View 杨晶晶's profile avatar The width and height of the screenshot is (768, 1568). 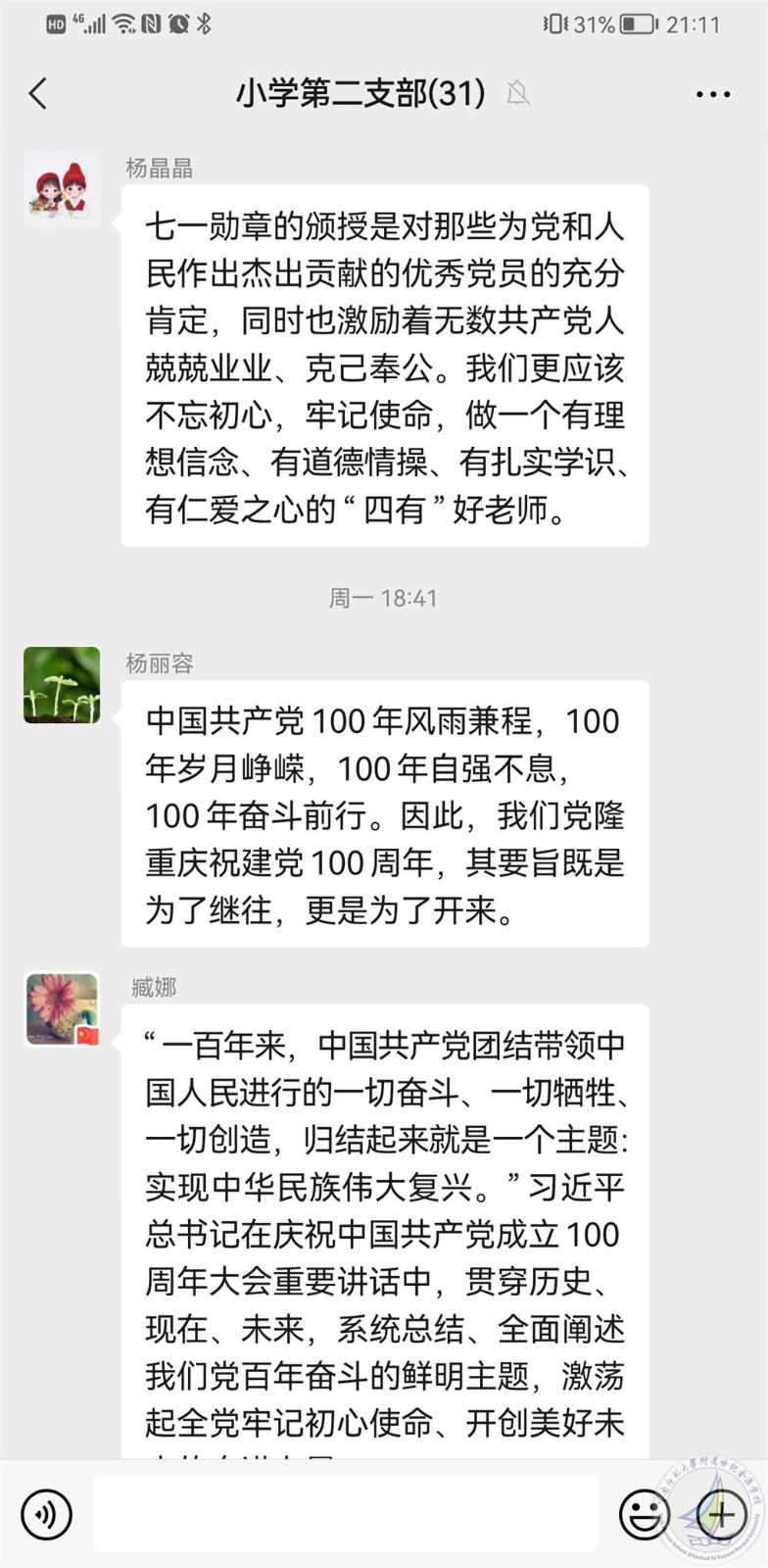pyautogui.click(x=62, y=190)
